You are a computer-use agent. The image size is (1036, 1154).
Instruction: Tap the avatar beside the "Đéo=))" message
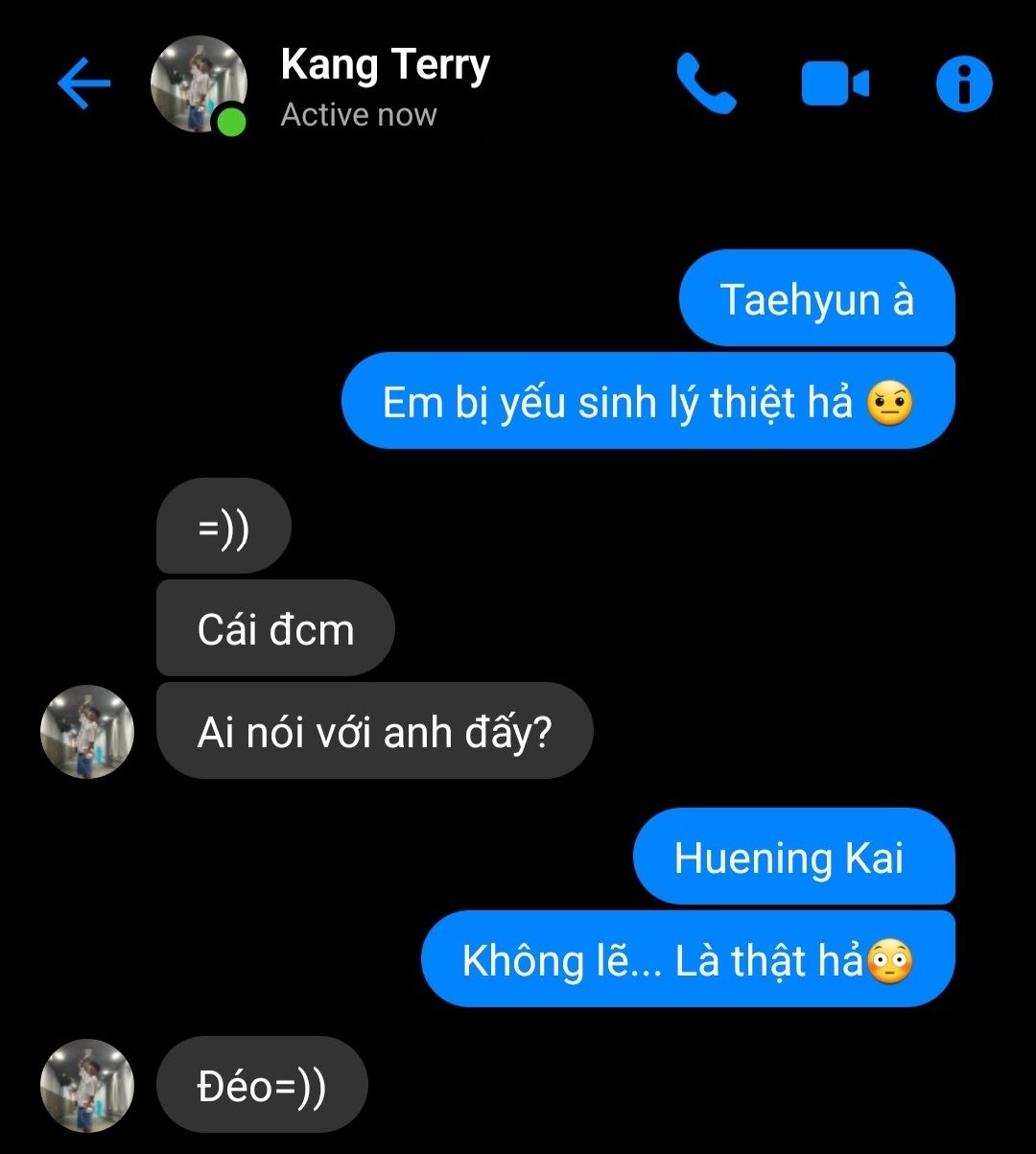pyautogui.click(x=86, y=1086)
